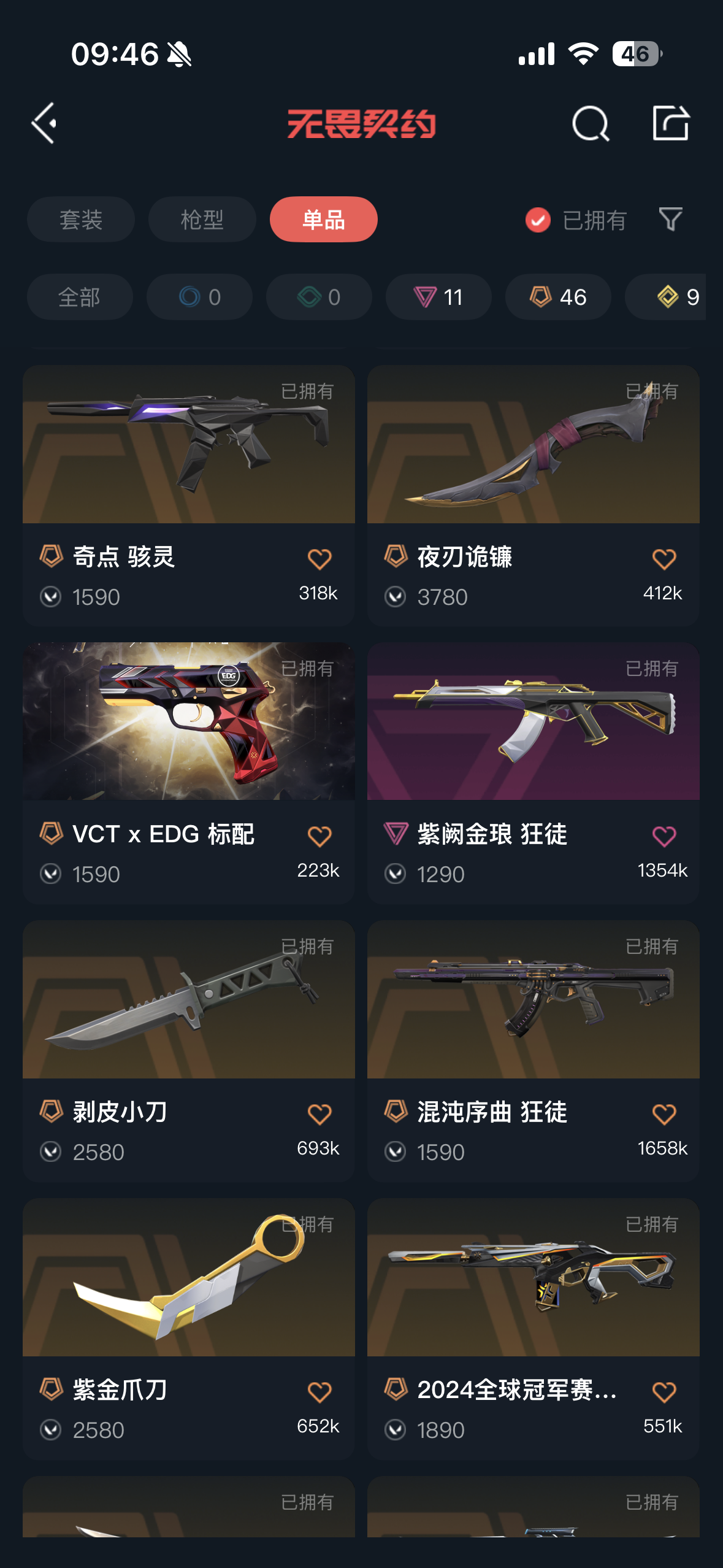Open the search icon
This screenshot has height=1568, width=723.
590,123
